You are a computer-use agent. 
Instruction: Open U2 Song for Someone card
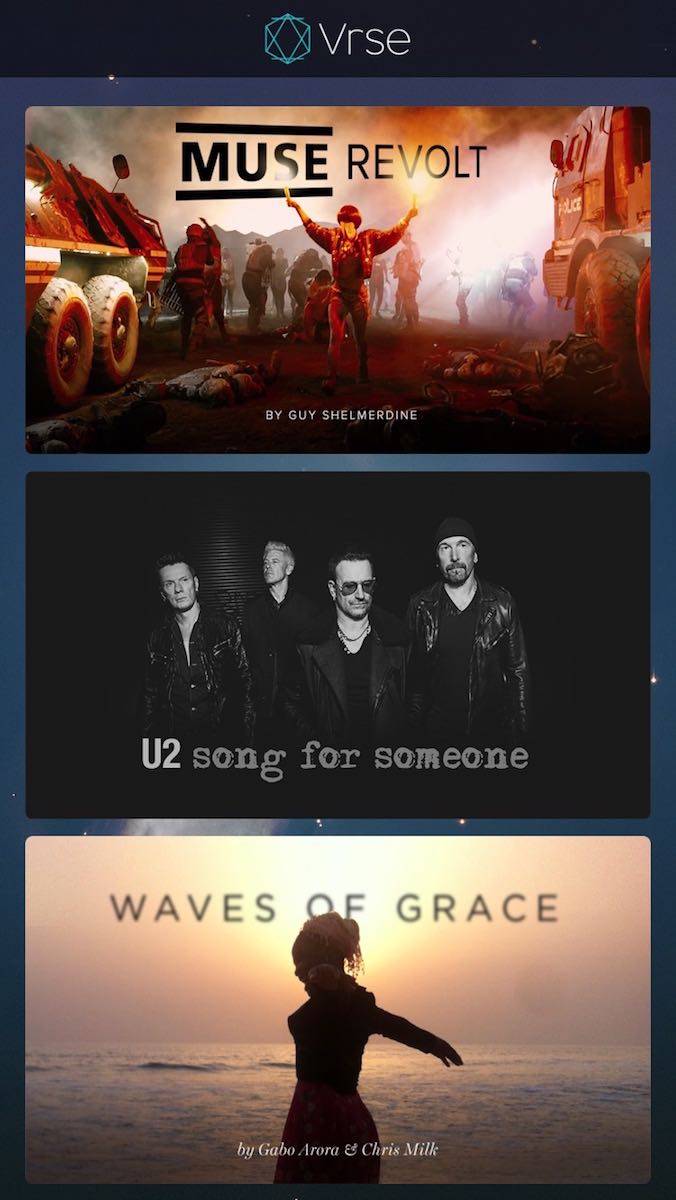[337, 645]
